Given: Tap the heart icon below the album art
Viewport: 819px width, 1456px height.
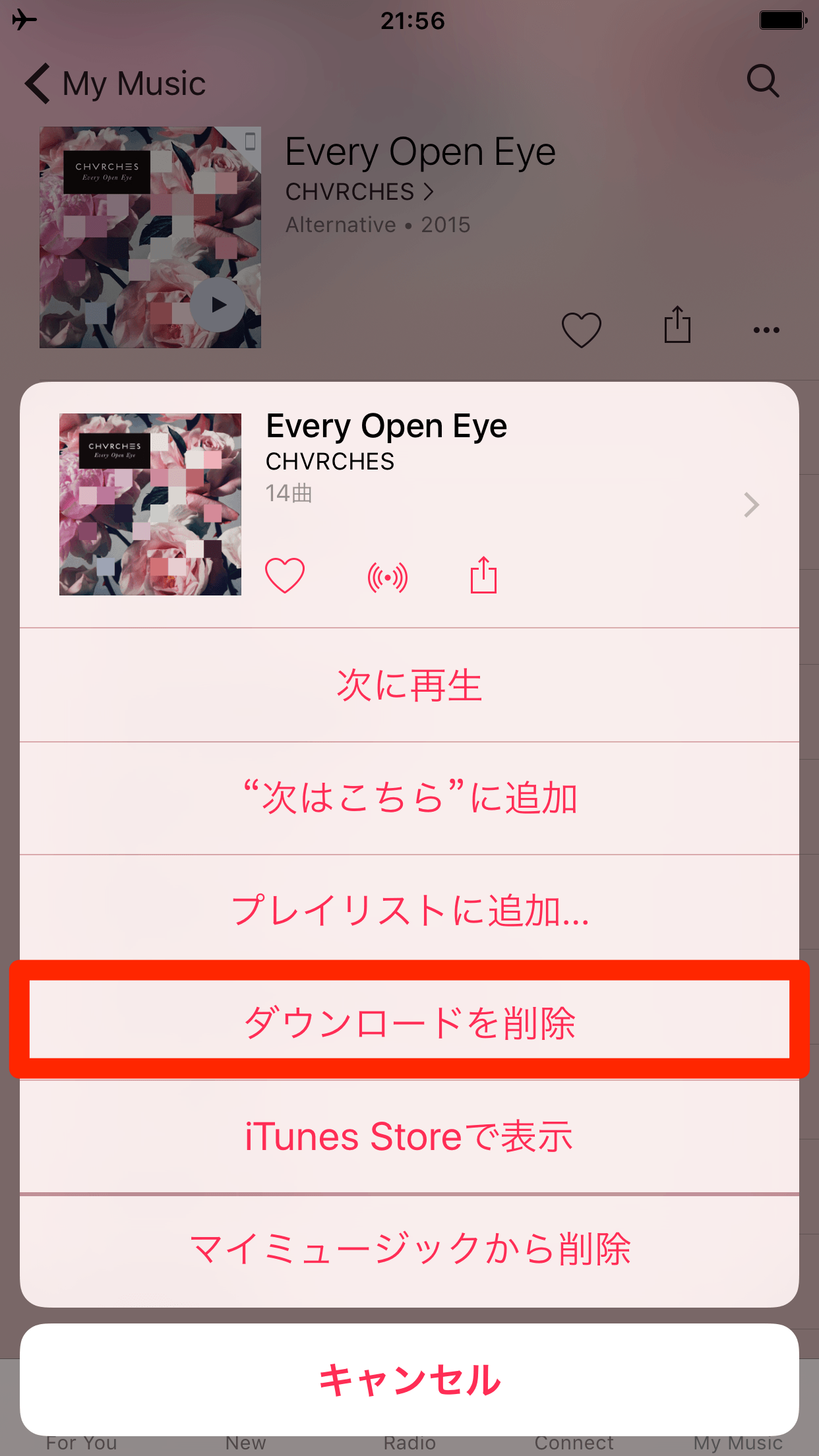Looking at the screenshot, I should pyautogui.click(x=581, y=328).
